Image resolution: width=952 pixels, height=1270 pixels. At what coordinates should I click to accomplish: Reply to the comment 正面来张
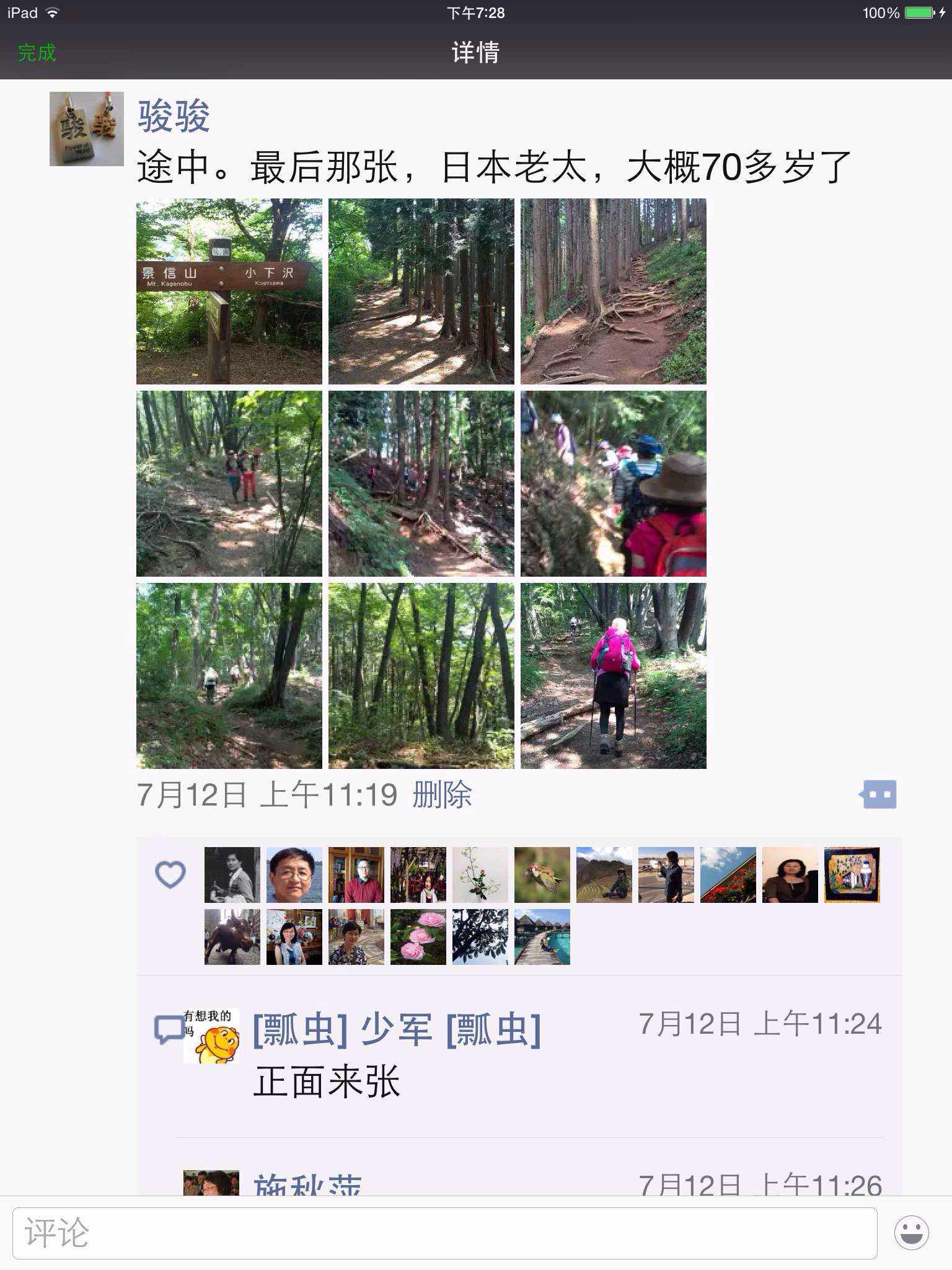click(x=327, y=1082)
